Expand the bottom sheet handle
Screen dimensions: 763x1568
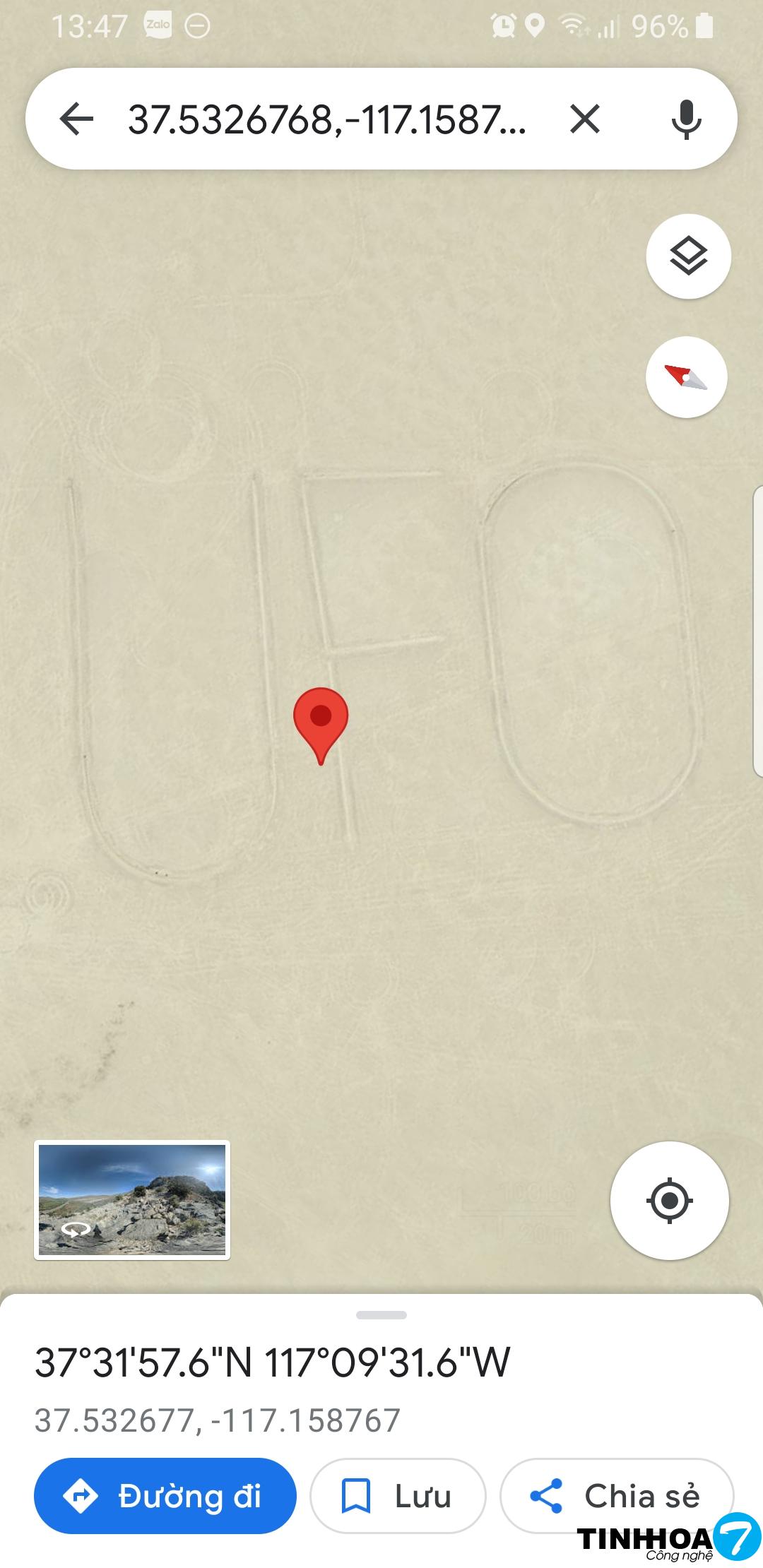(x=381, y=1315)
